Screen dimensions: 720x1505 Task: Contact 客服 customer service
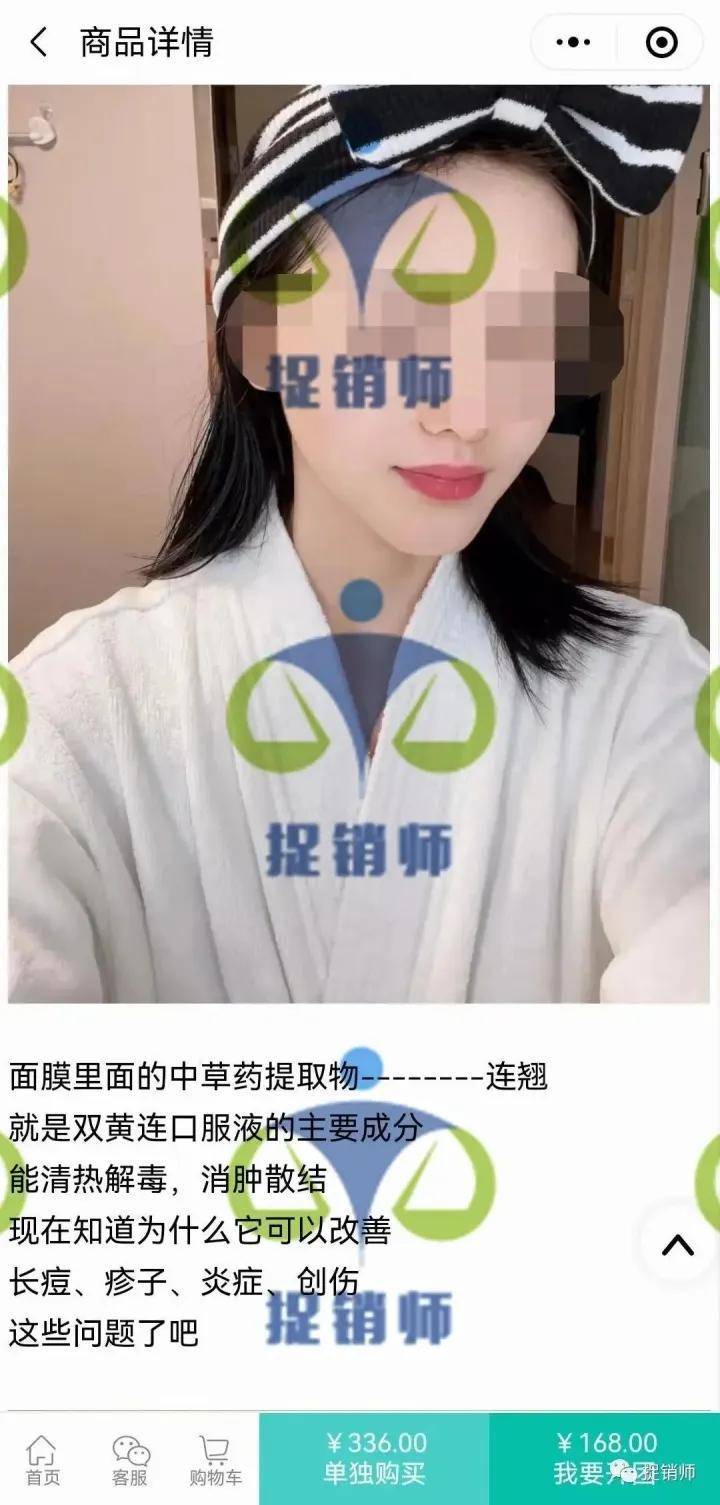(x=130, y=1460)
